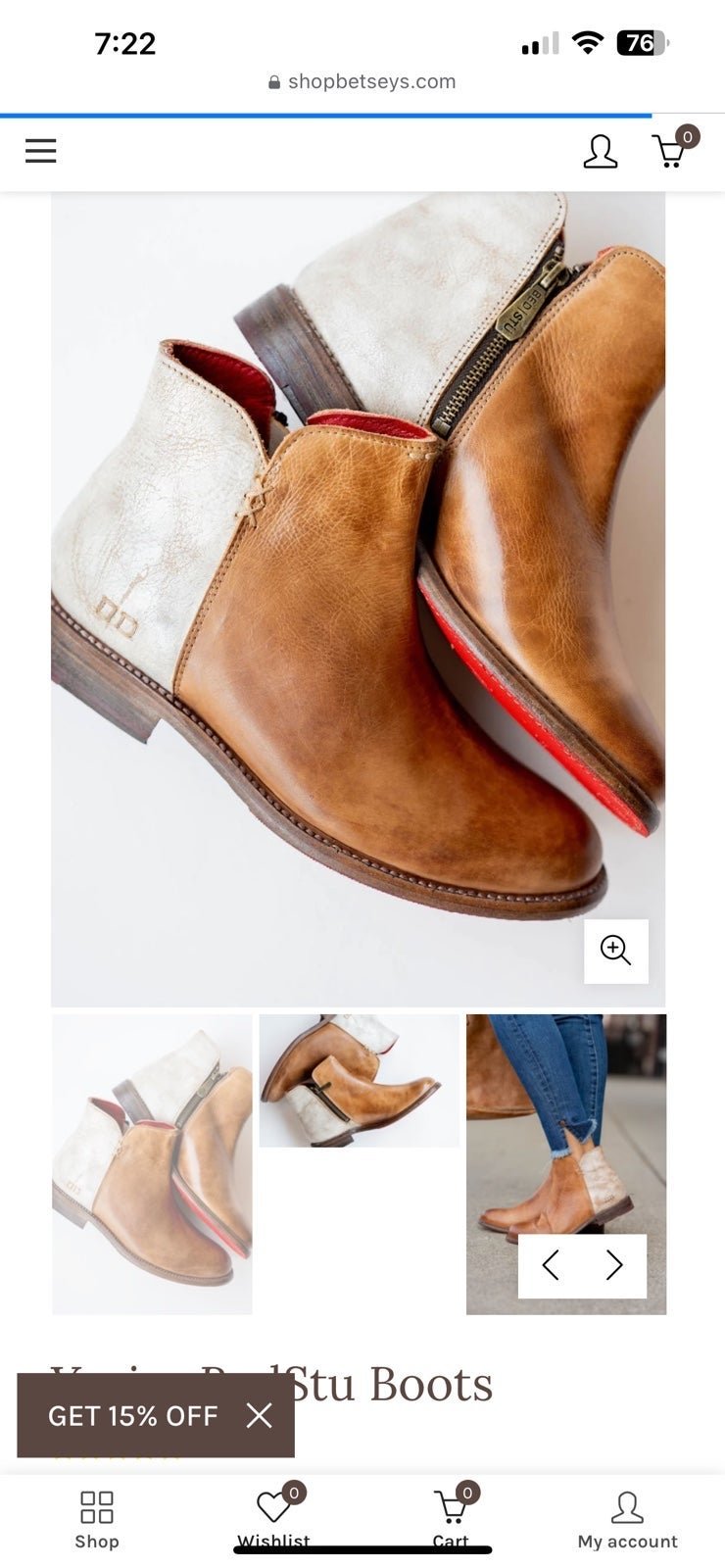Open the account profile icon in header
This screenshot has width=725, height=1568.
[x=601, y=152]
